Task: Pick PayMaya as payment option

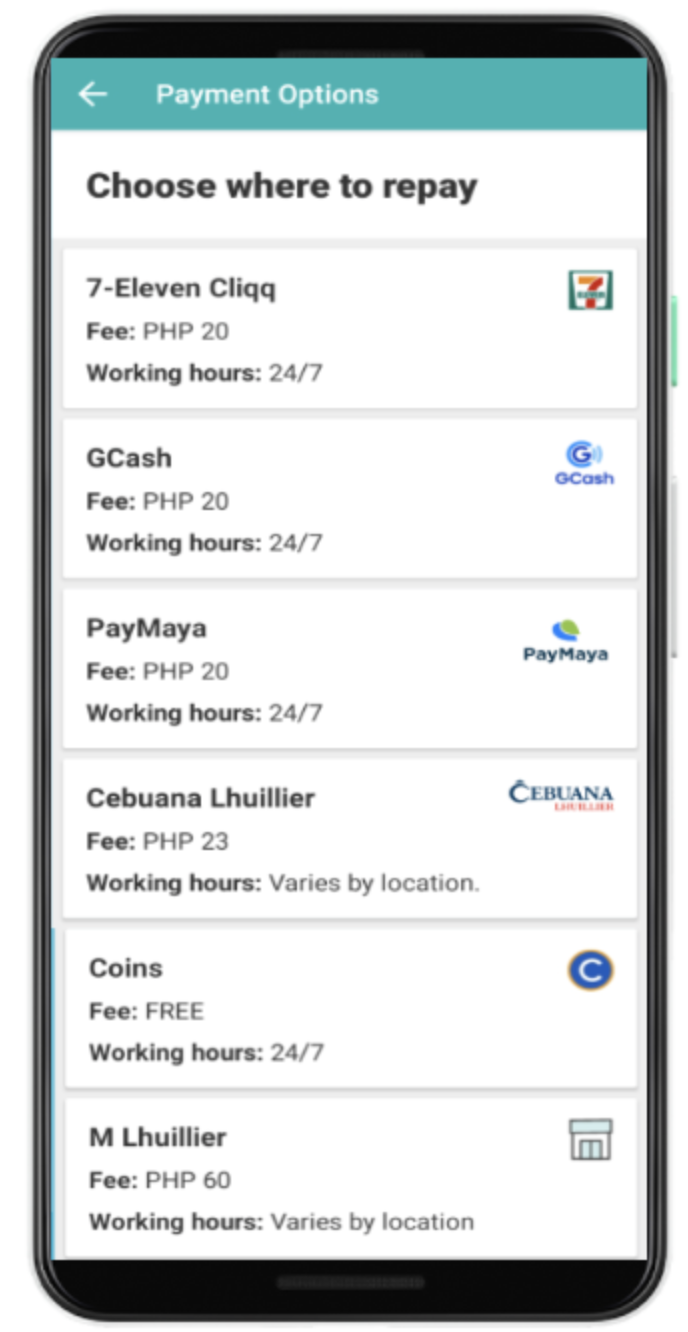Action: (x=350, y=669)
